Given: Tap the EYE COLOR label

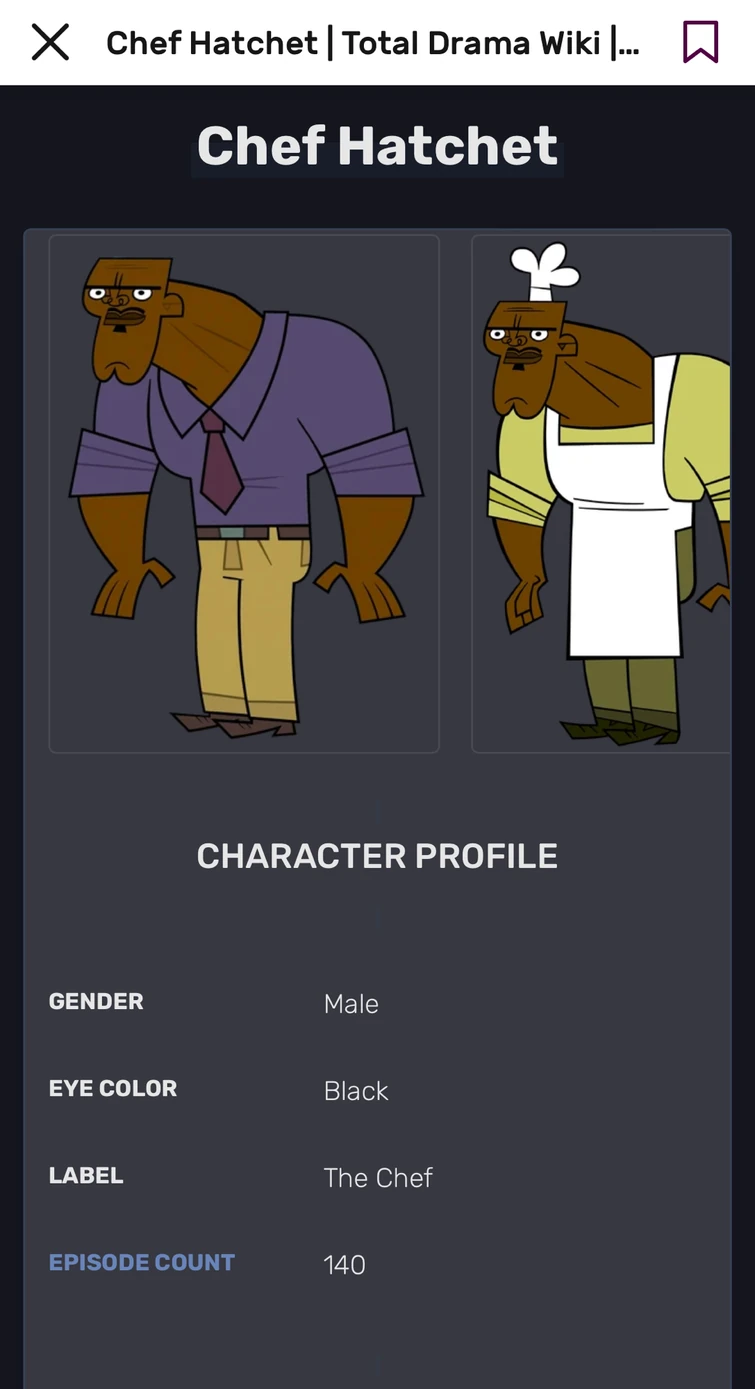Looking at the screenshot, I should click(112, 1088).
